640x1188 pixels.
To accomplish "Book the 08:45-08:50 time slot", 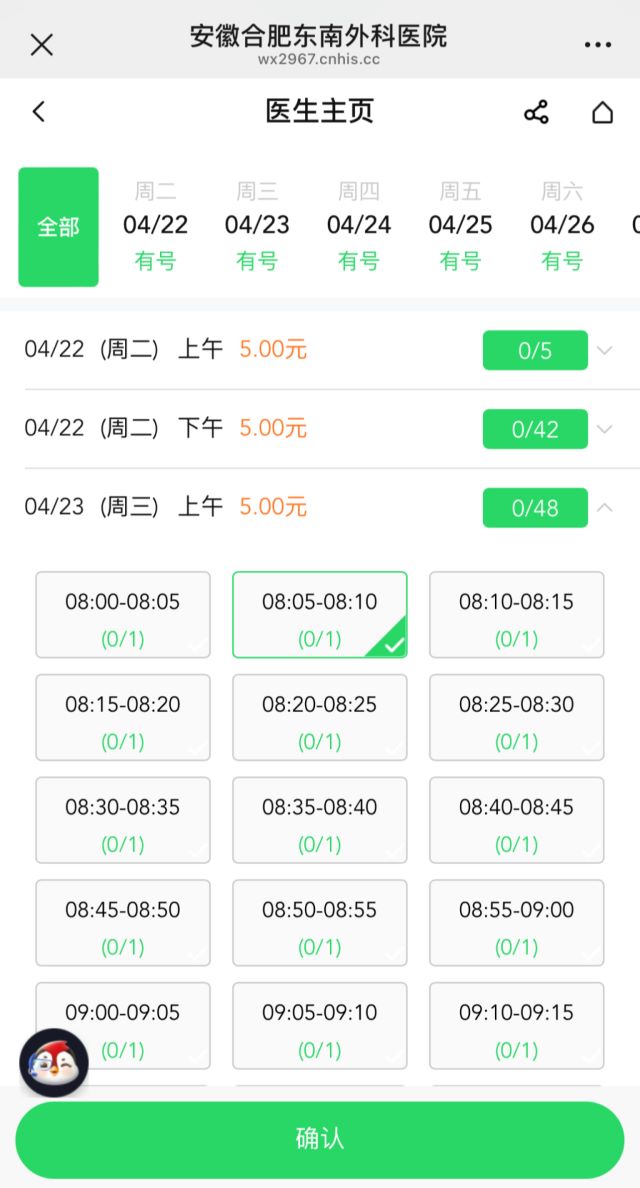I will coord(123,923).
